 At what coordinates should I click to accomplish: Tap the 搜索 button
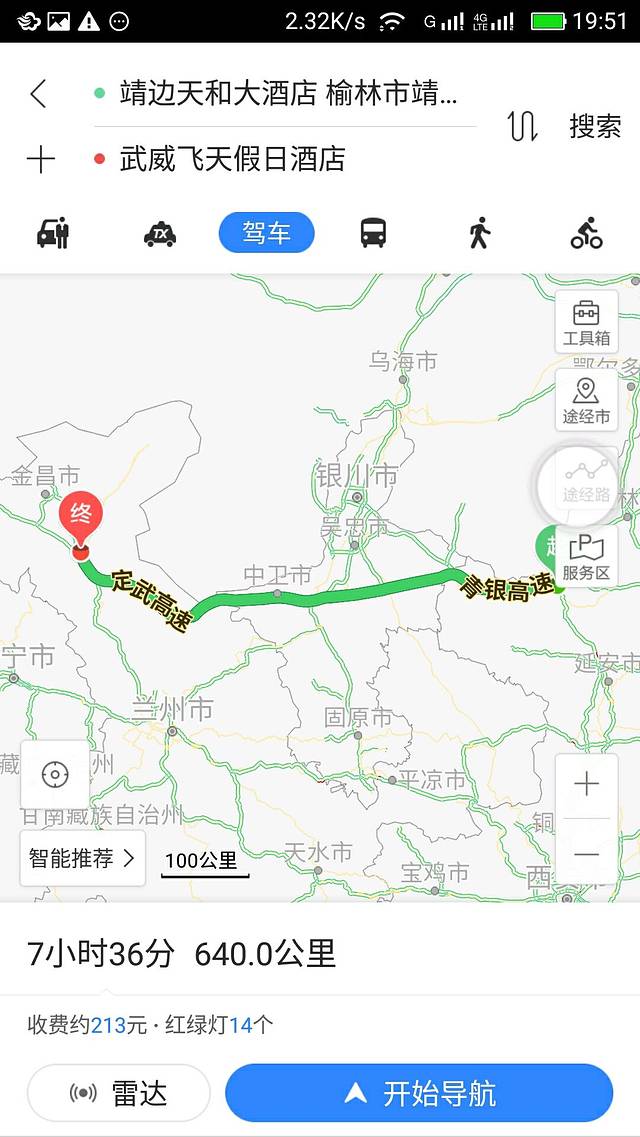[595, 127]
